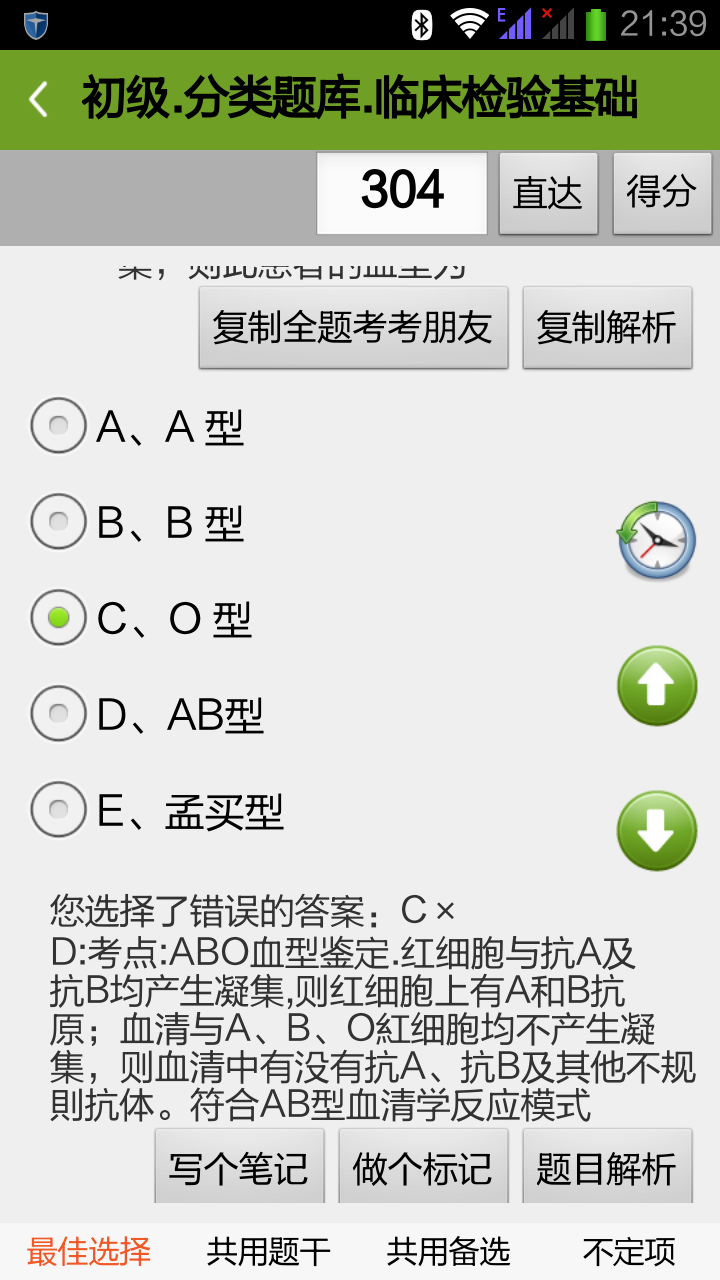Tap 复制解析 to copy the explanation

click(x=607, y=328)
